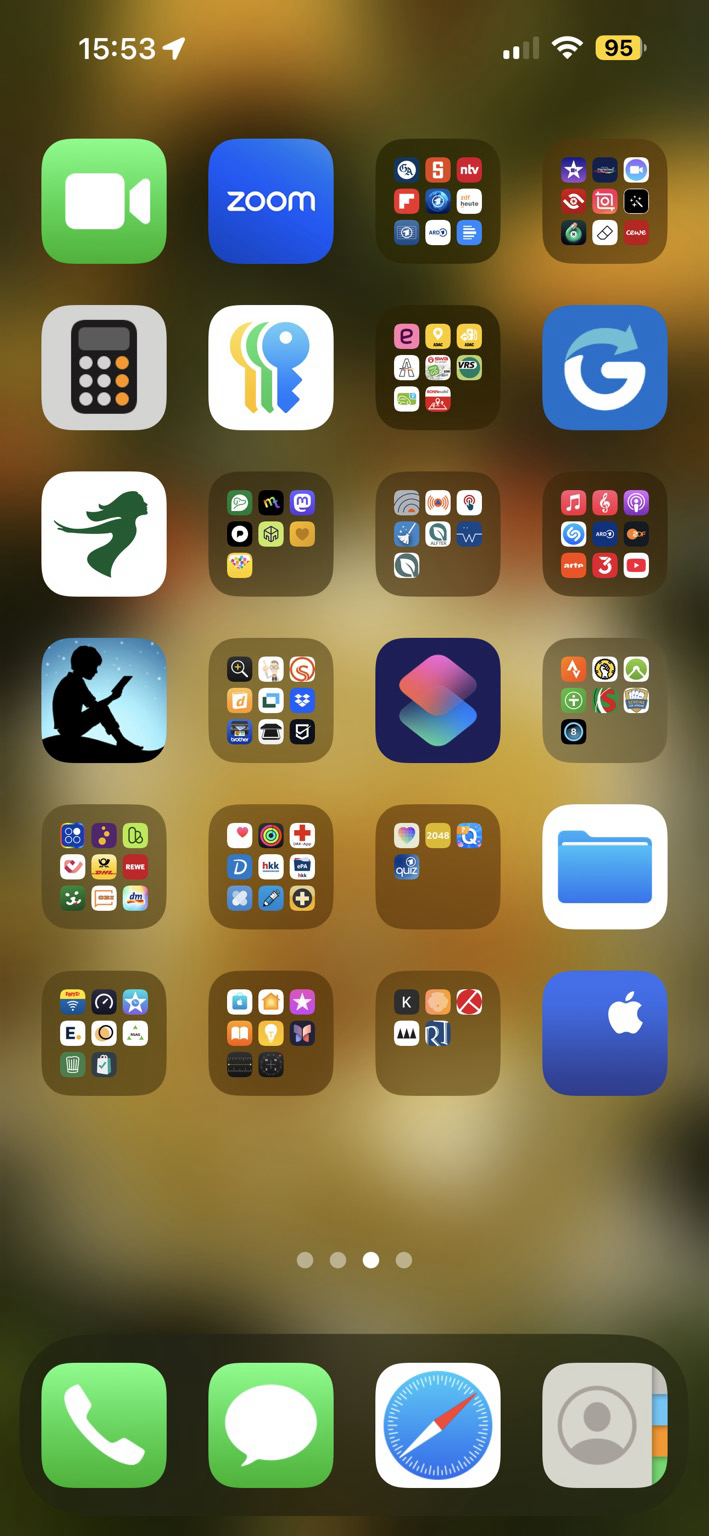Open Contacts from the dock

coord(605,1425)
